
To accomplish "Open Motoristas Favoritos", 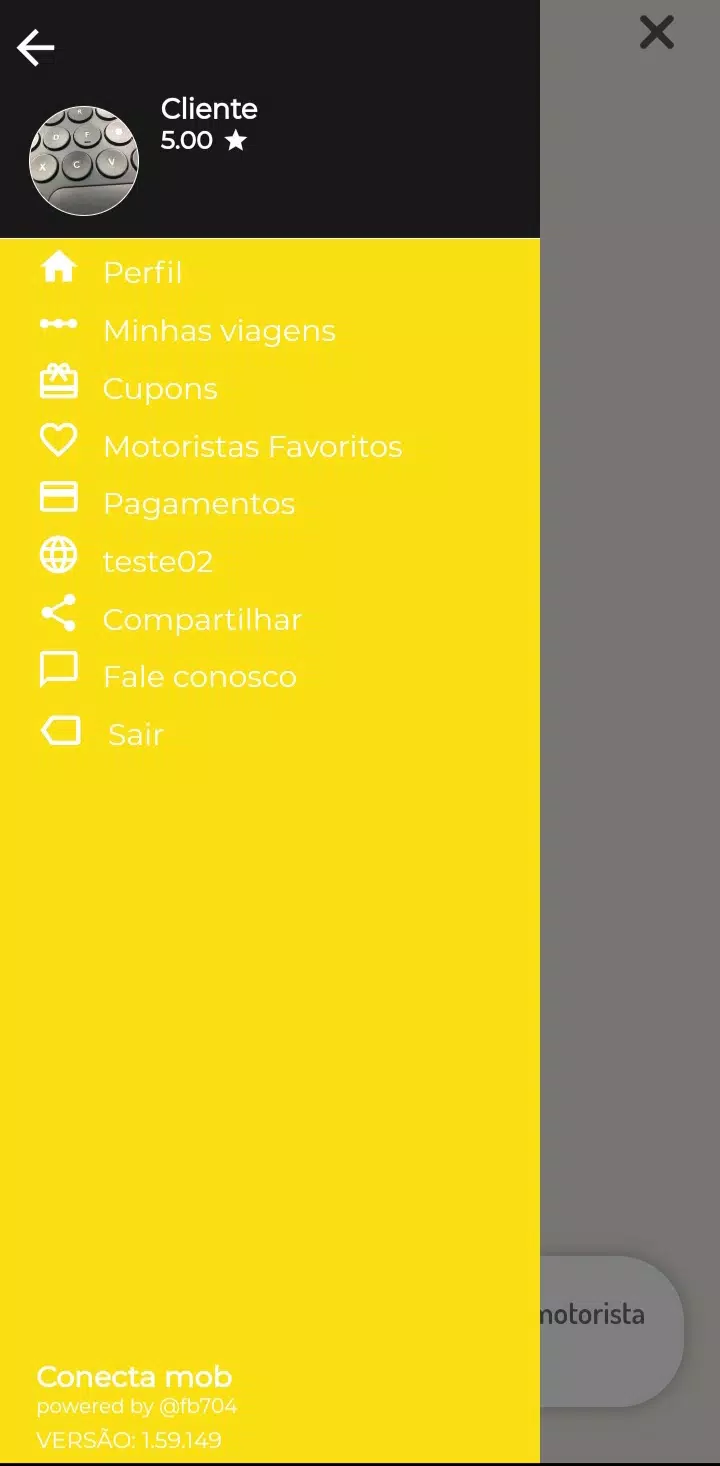I will [x=270, y=446].
